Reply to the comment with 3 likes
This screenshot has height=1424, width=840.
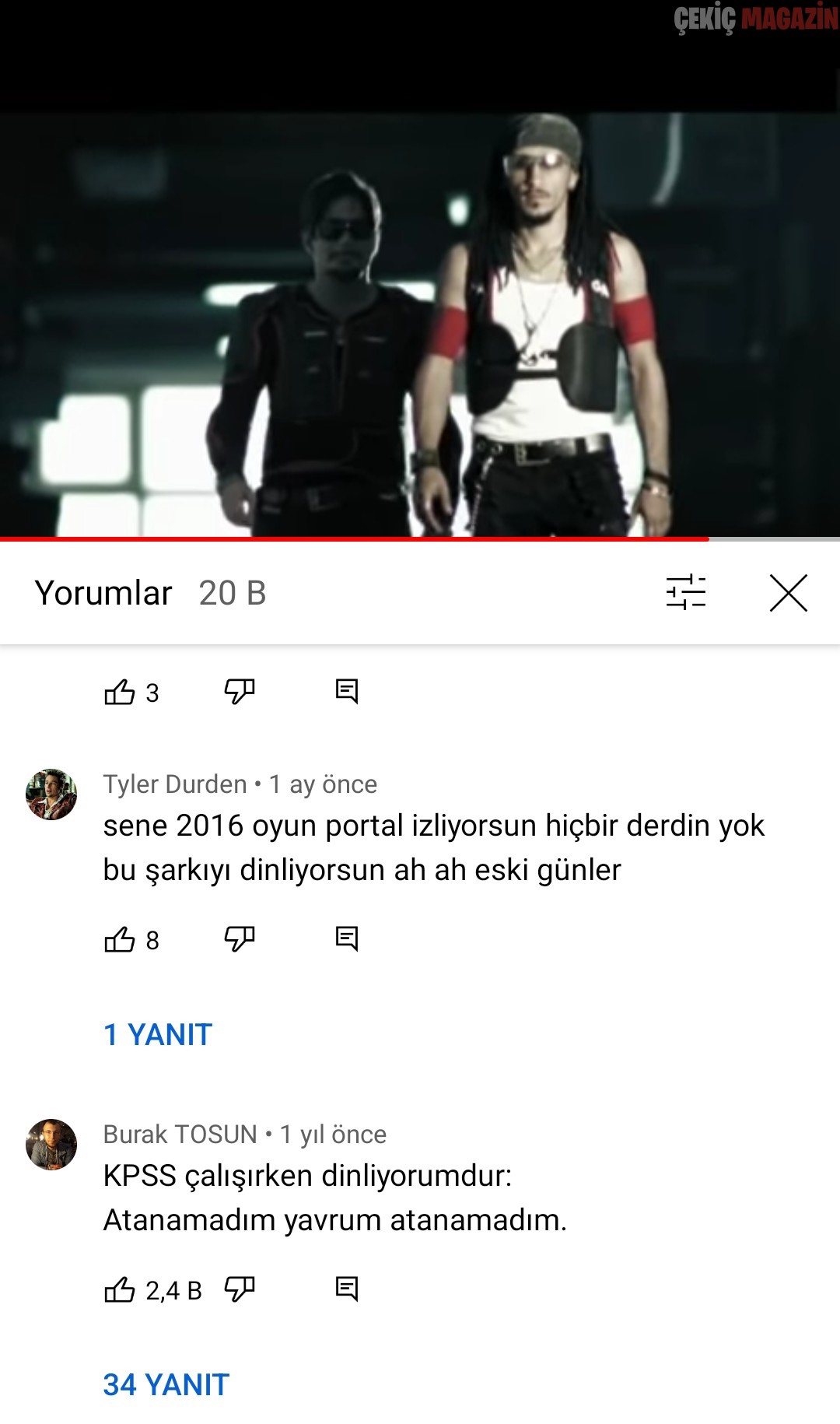tap(346, 692)
